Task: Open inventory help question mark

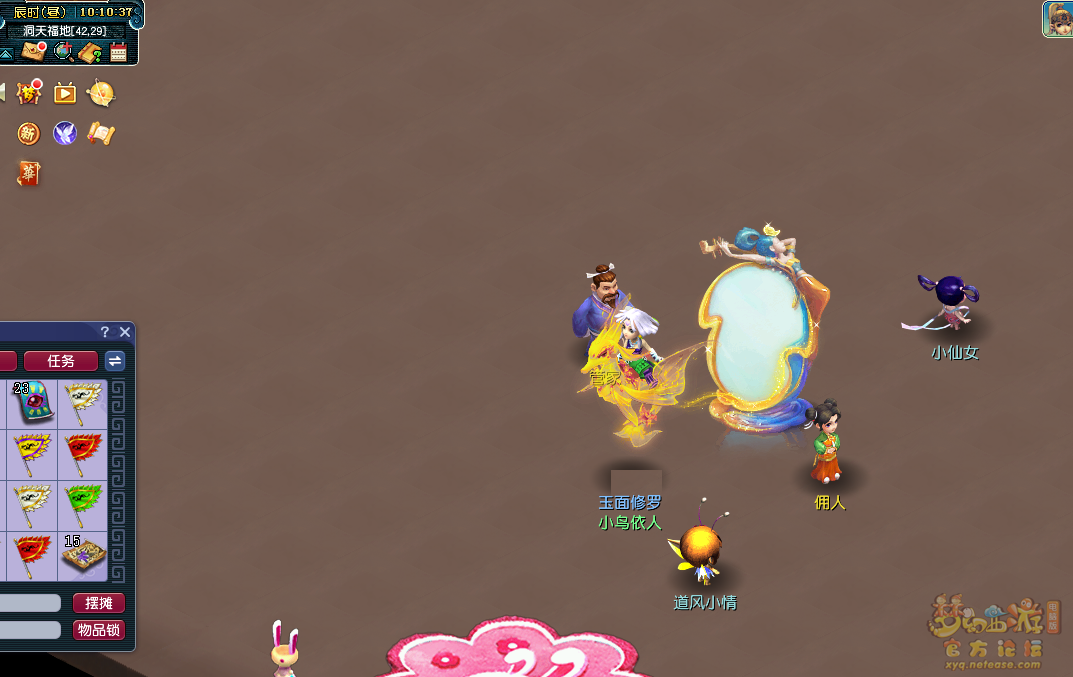Action: [105, 332]
